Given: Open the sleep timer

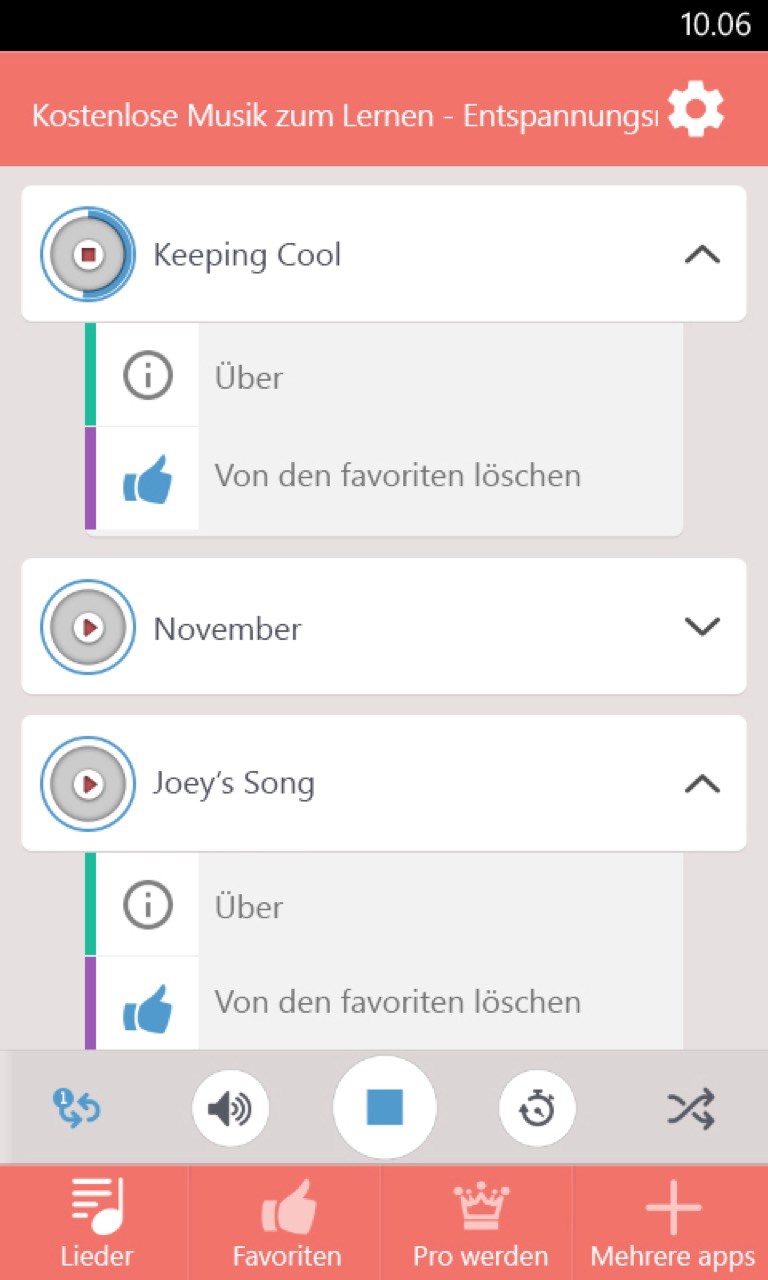Looking at the screenshot, I should [x=538, y=1108].
